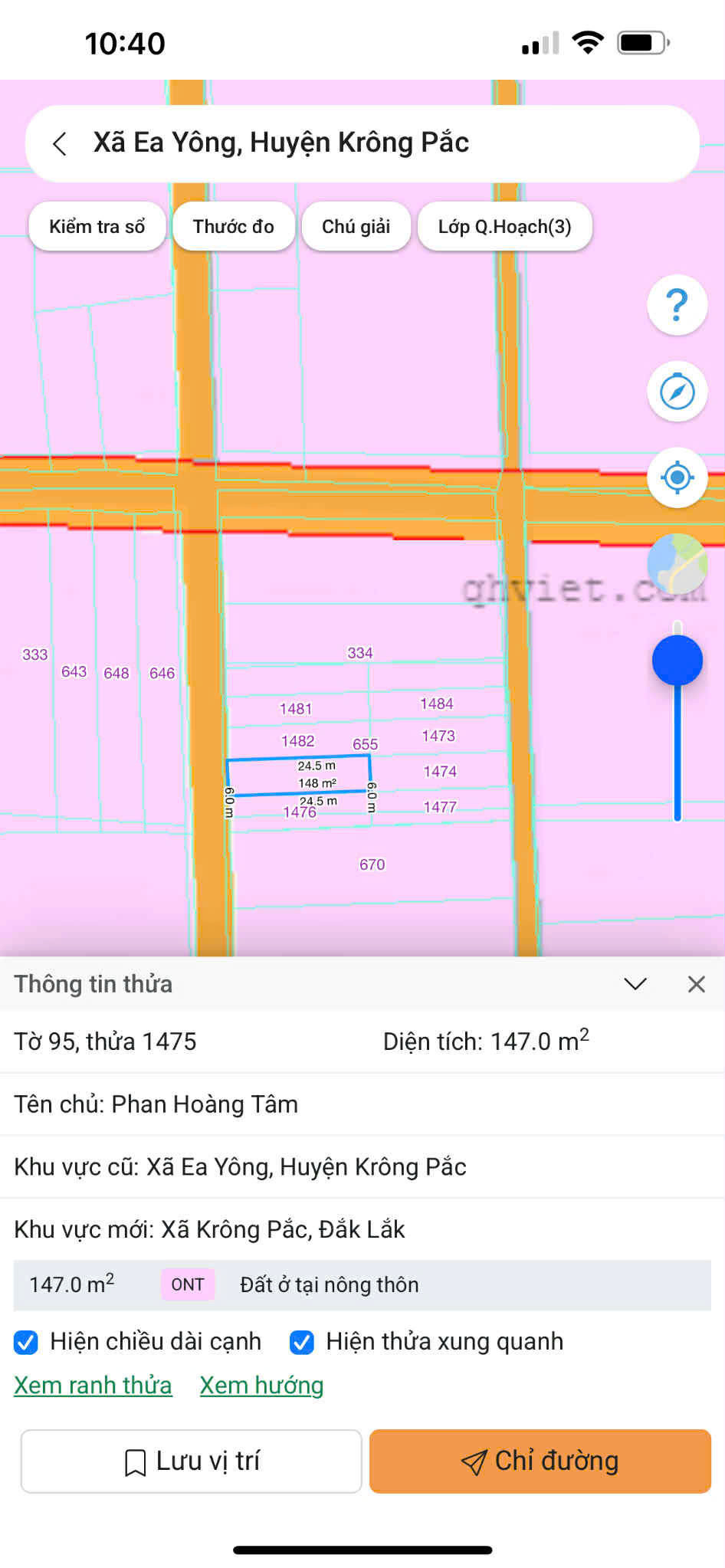Get directions with Chỉ đường
The image size is (725, 1568).
click(540, 1461)
